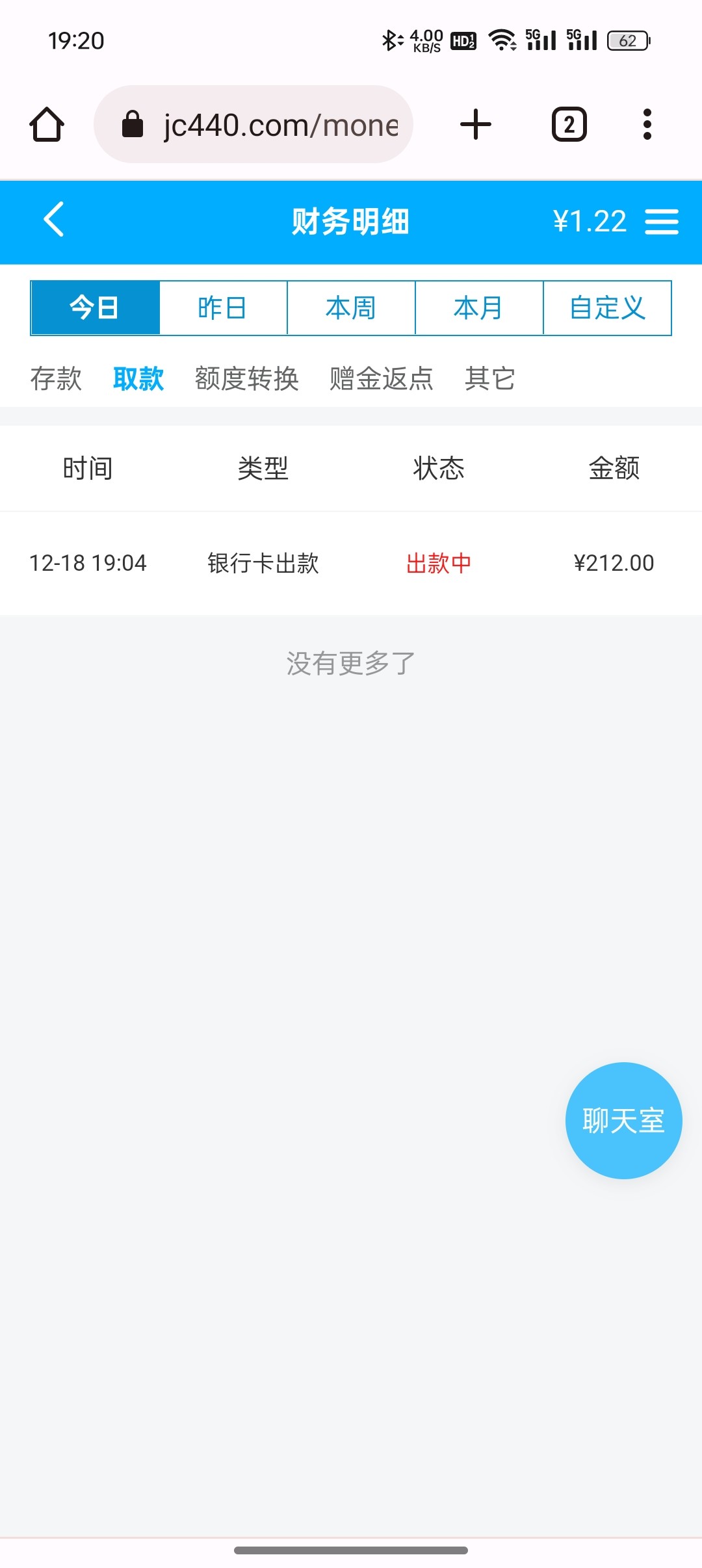Tap the browser home icon
702x1568 pixels.
coord(47,124)
